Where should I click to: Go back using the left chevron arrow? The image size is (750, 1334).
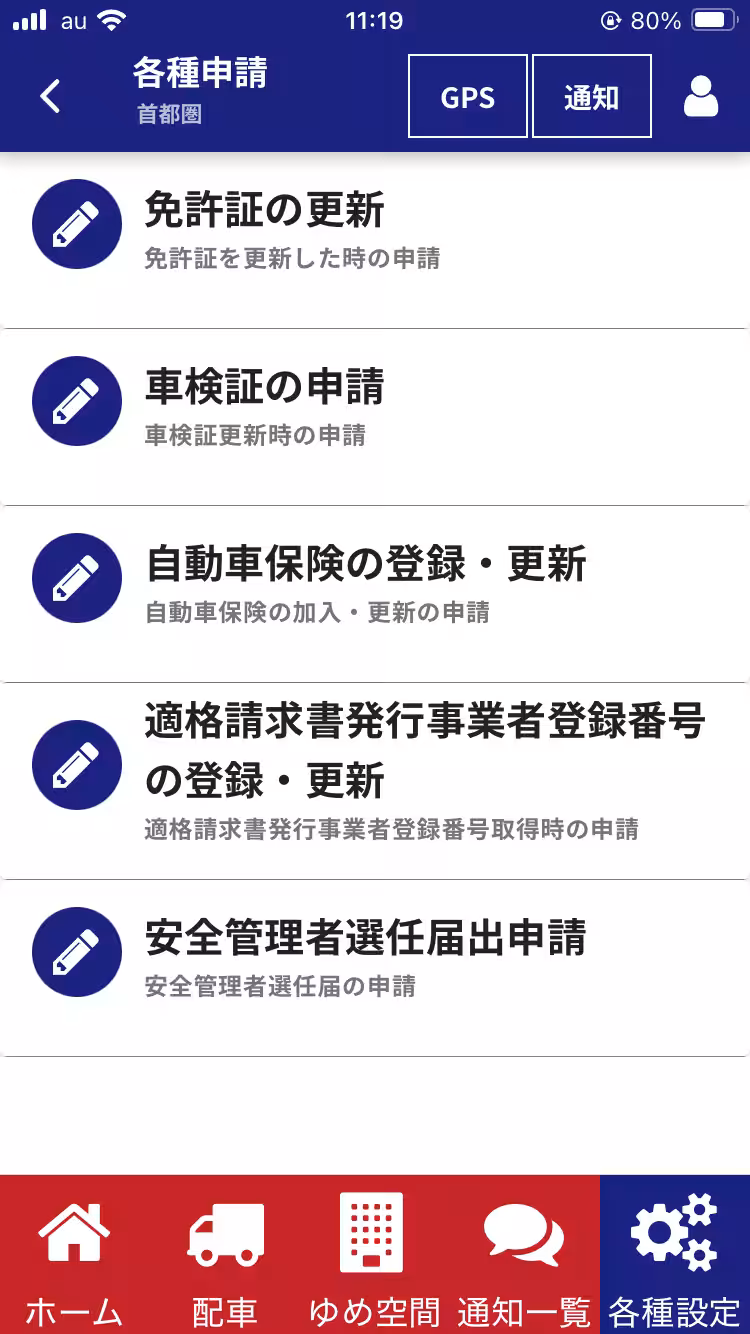pyautogui.click(x=47, y=95)
